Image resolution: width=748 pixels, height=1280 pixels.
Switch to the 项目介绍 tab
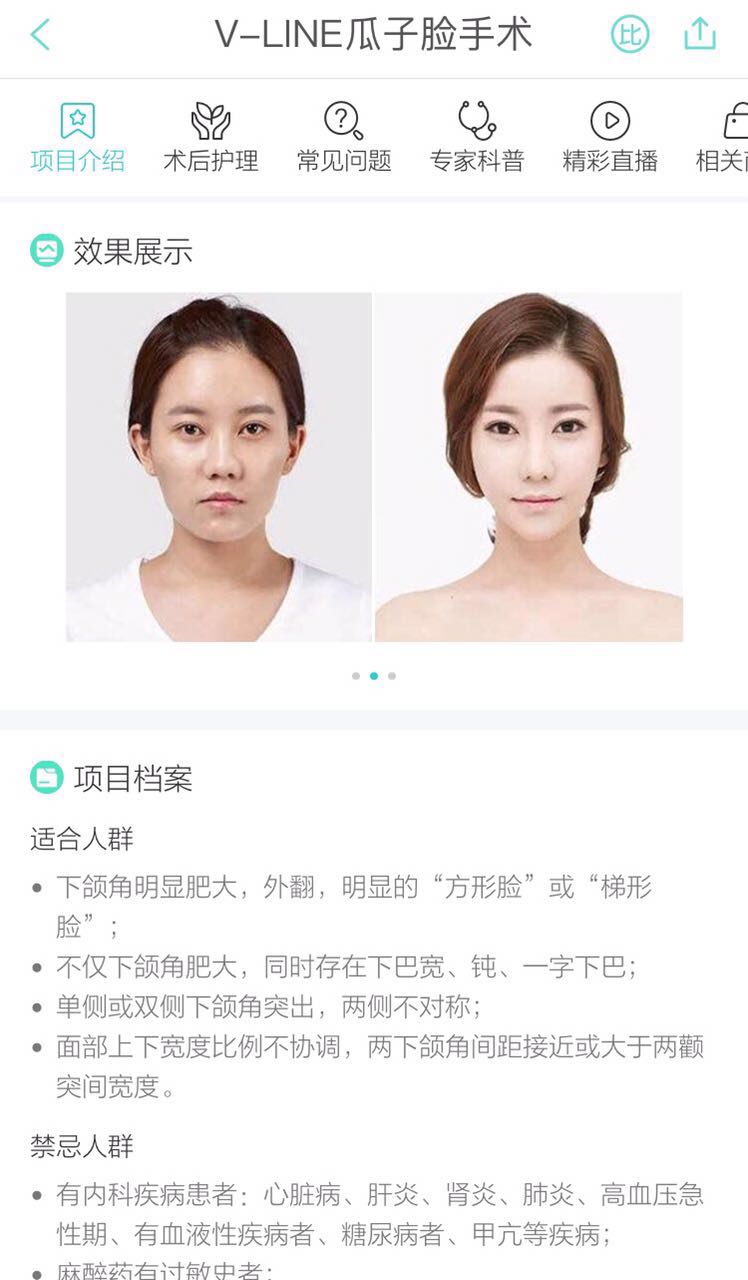[78, 138]
